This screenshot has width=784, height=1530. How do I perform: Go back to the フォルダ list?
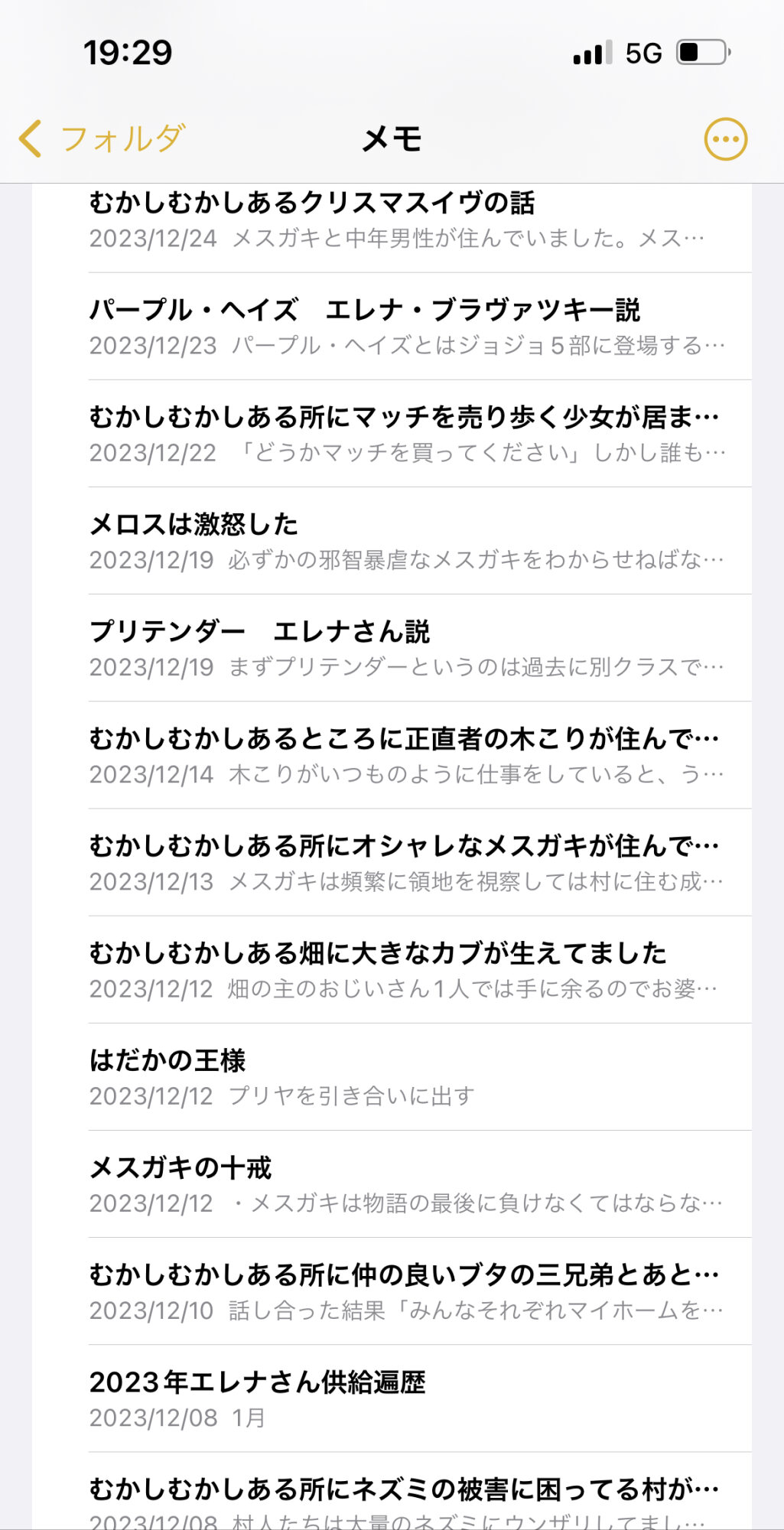101,139
